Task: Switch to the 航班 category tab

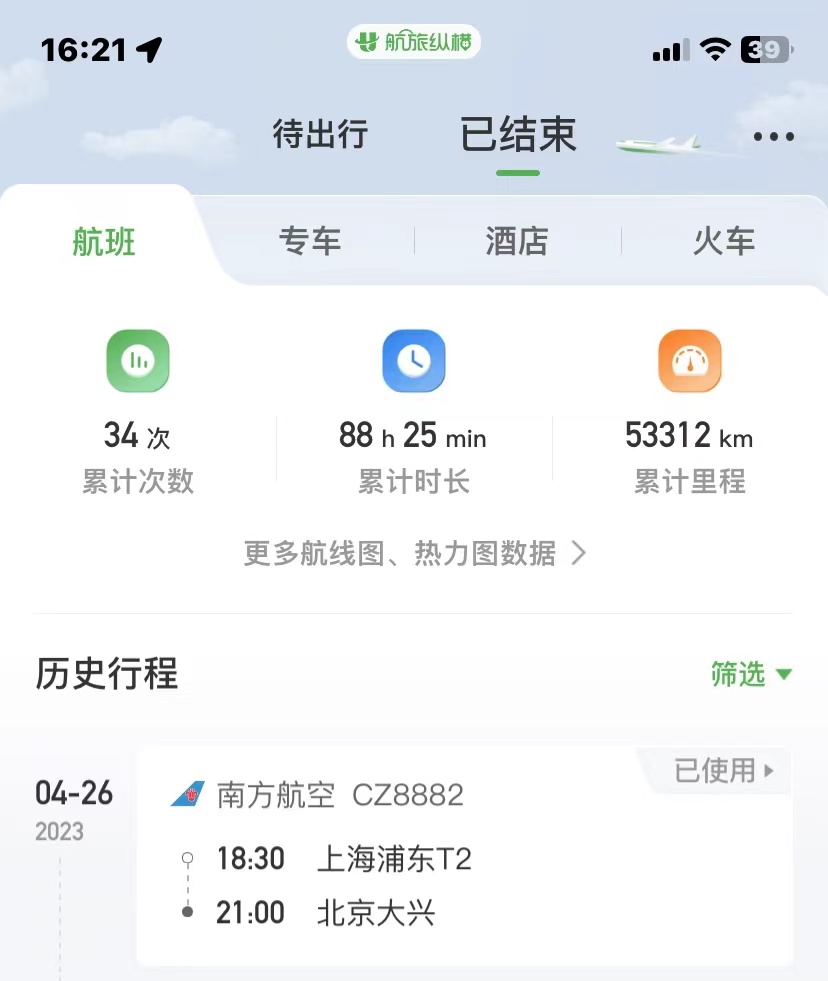Action: (x=104, y=241)
